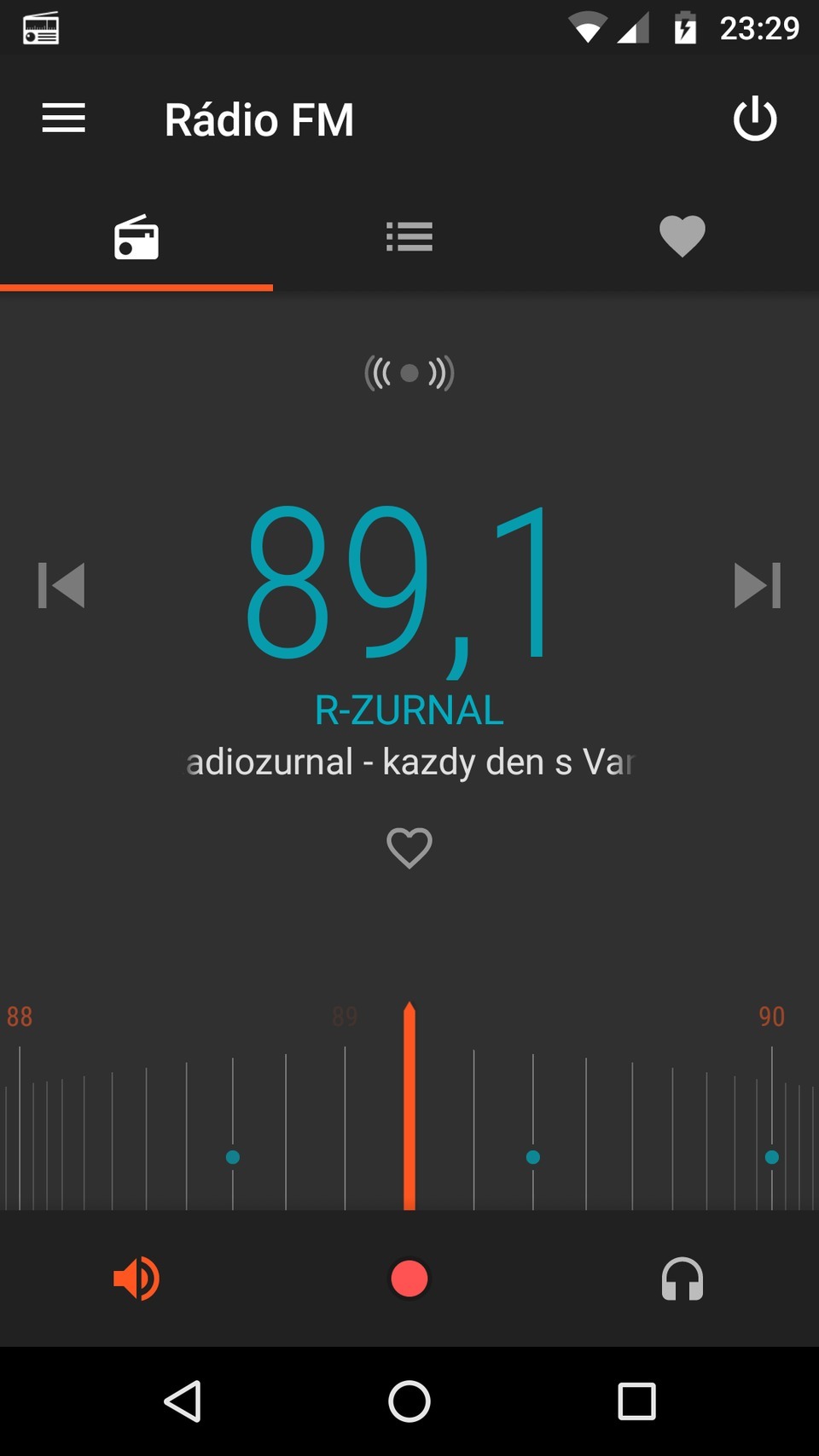Open the stations list view
Image resolution: width=819 pixels, height=1456 pixels.
coord(409,237)
